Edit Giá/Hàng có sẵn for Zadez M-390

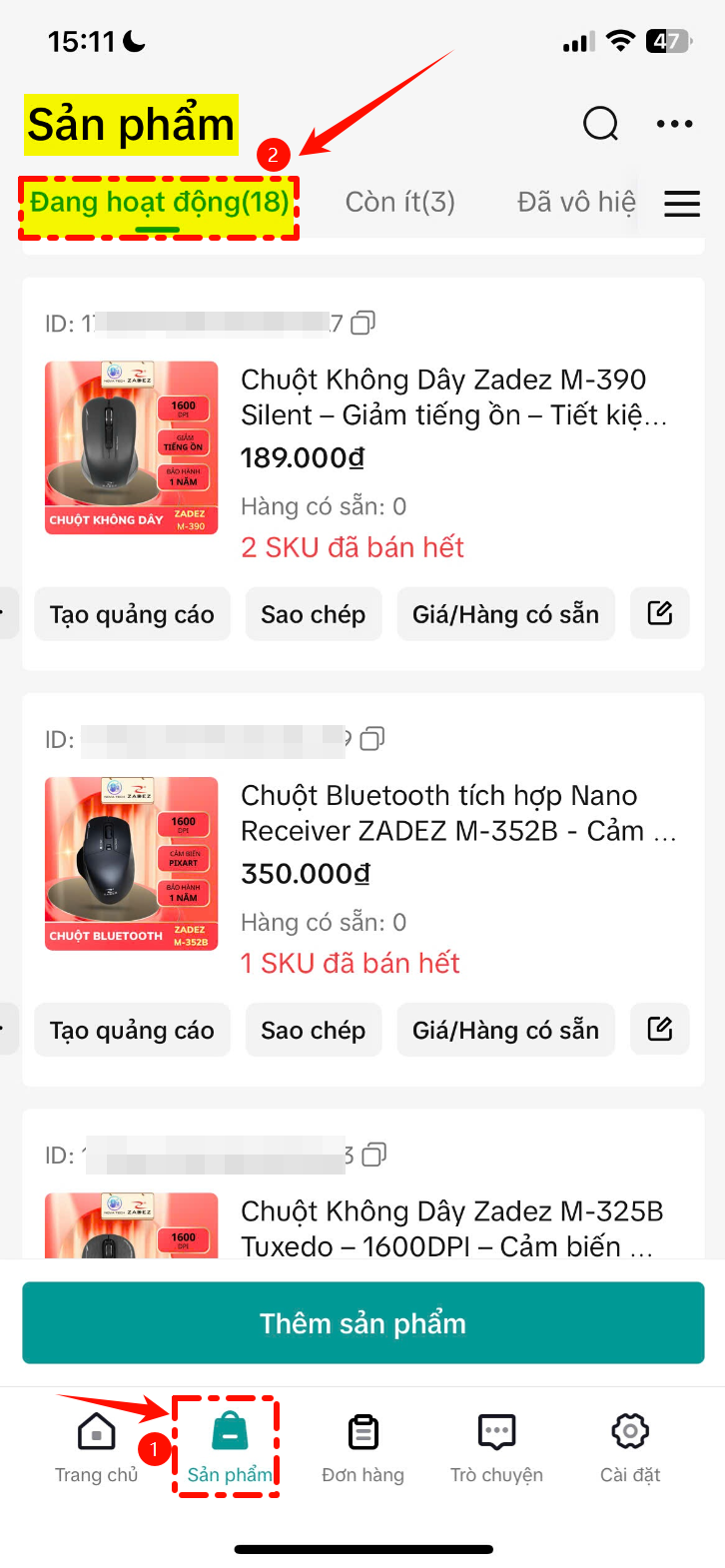[505, 614]
